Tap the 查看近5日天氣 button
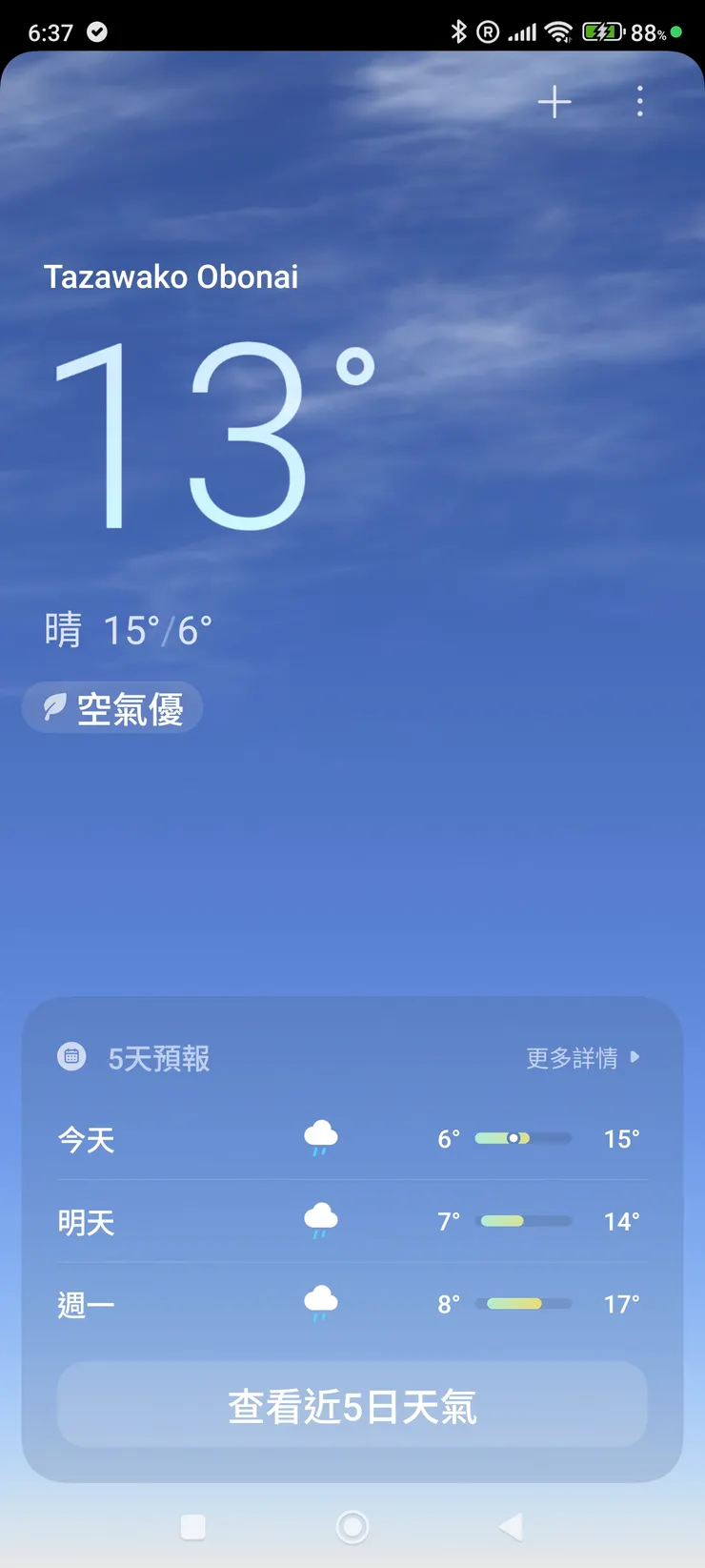The width and height of the screenshot is (705, 1568). click(352, 1404)
